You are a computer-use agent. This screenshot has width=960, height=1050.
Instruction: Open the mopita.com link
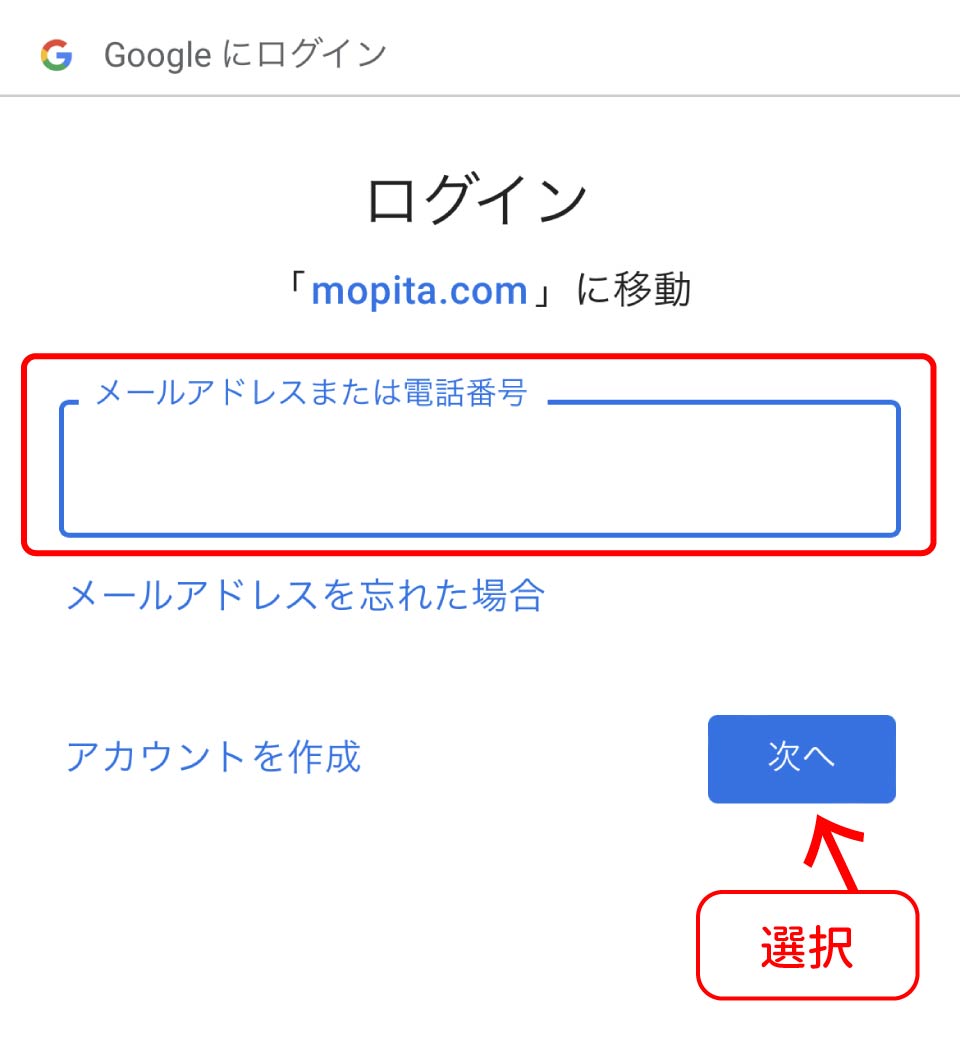click(x=419, y=291)
